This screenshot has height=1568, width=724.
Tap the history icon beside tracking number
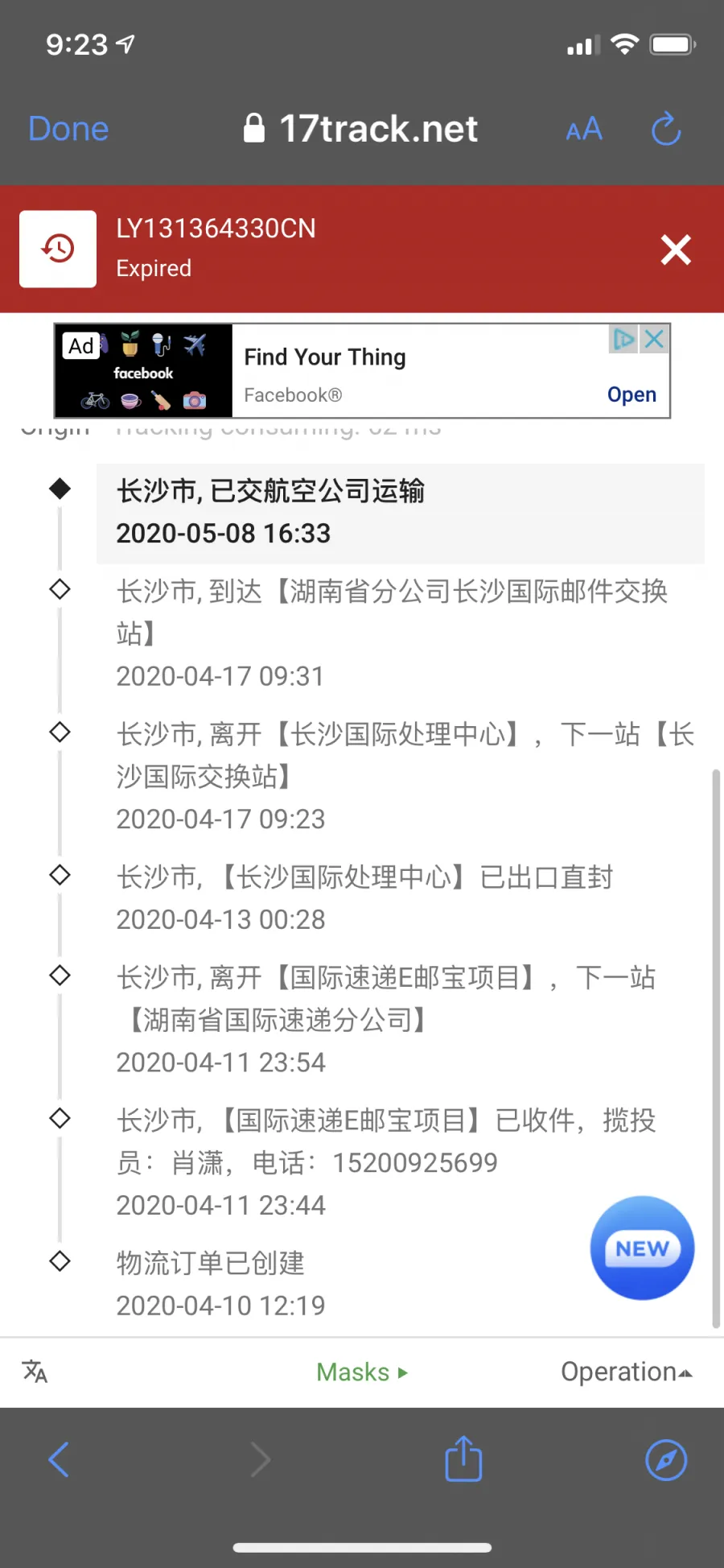(x=58, y=249)
